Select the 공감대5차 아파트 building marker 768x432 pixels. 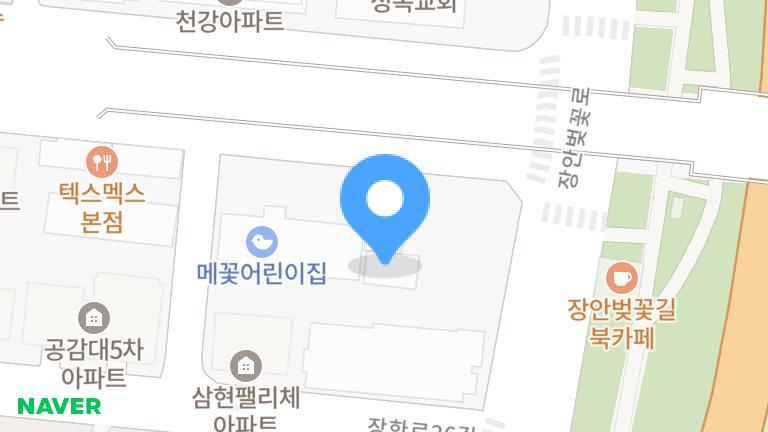click(x=94, y=318)
